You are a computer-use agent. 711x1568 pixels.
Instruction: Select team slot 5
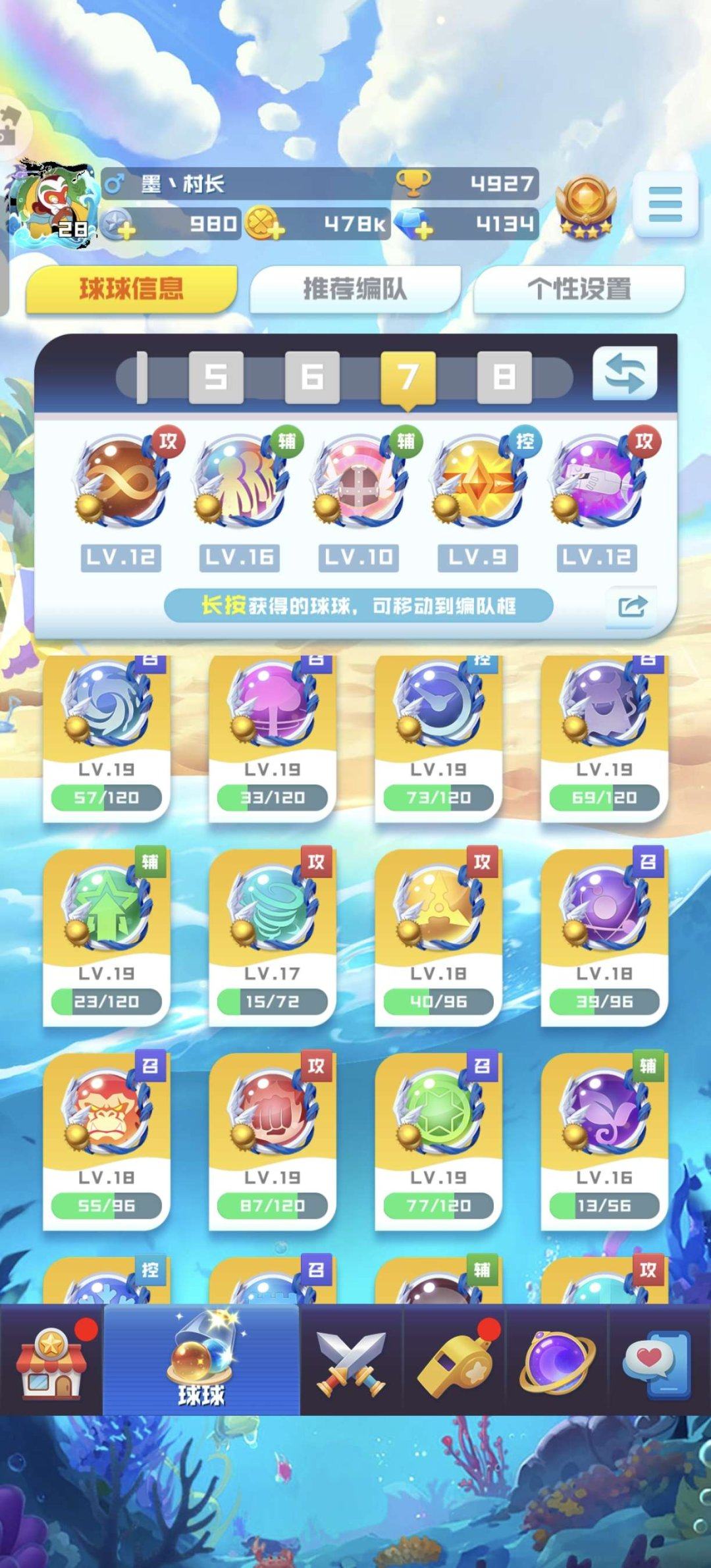216,377
